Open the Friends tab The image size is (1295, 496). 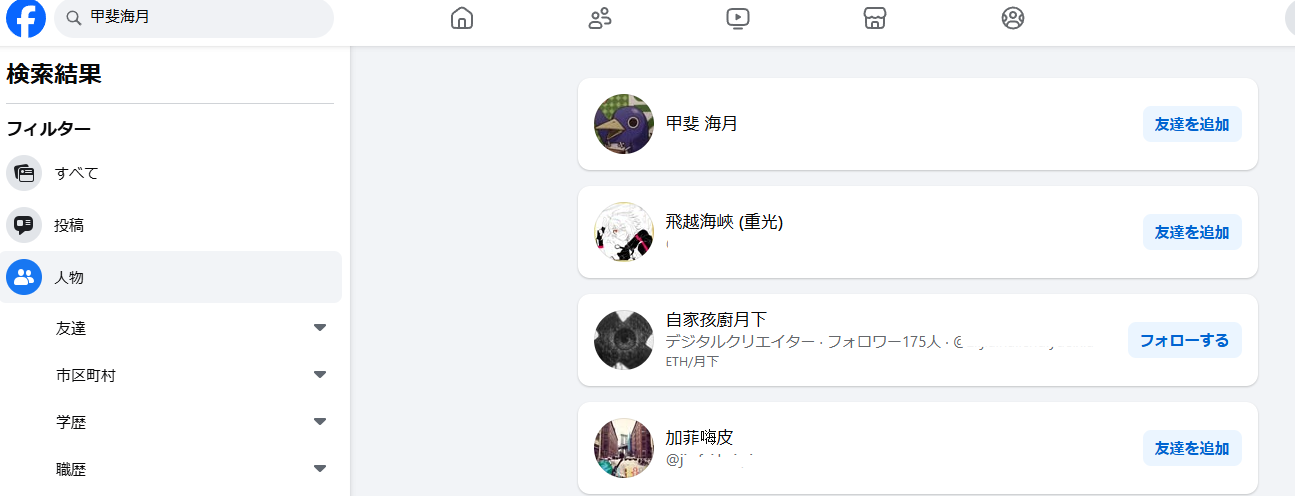[600, 18]
